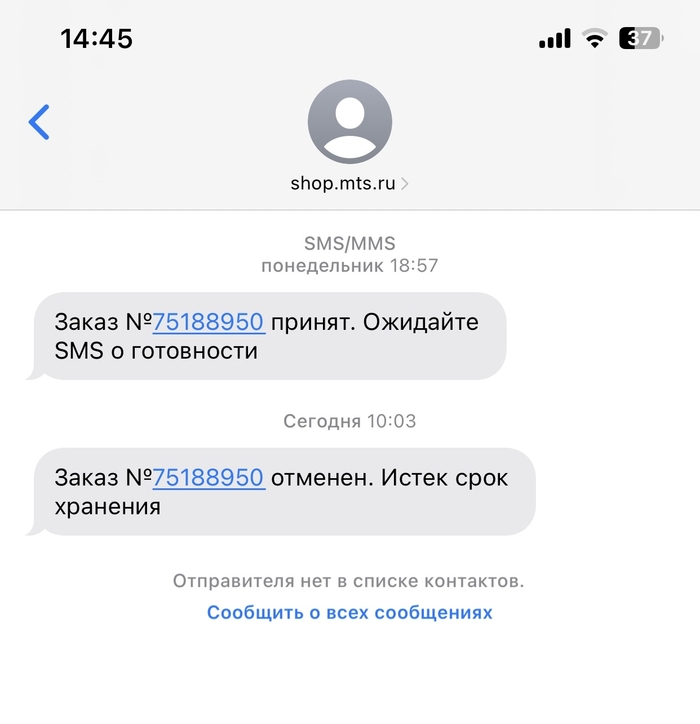Go back to the messages list
This screenshot has width=700, height=724.
[39, 122]
